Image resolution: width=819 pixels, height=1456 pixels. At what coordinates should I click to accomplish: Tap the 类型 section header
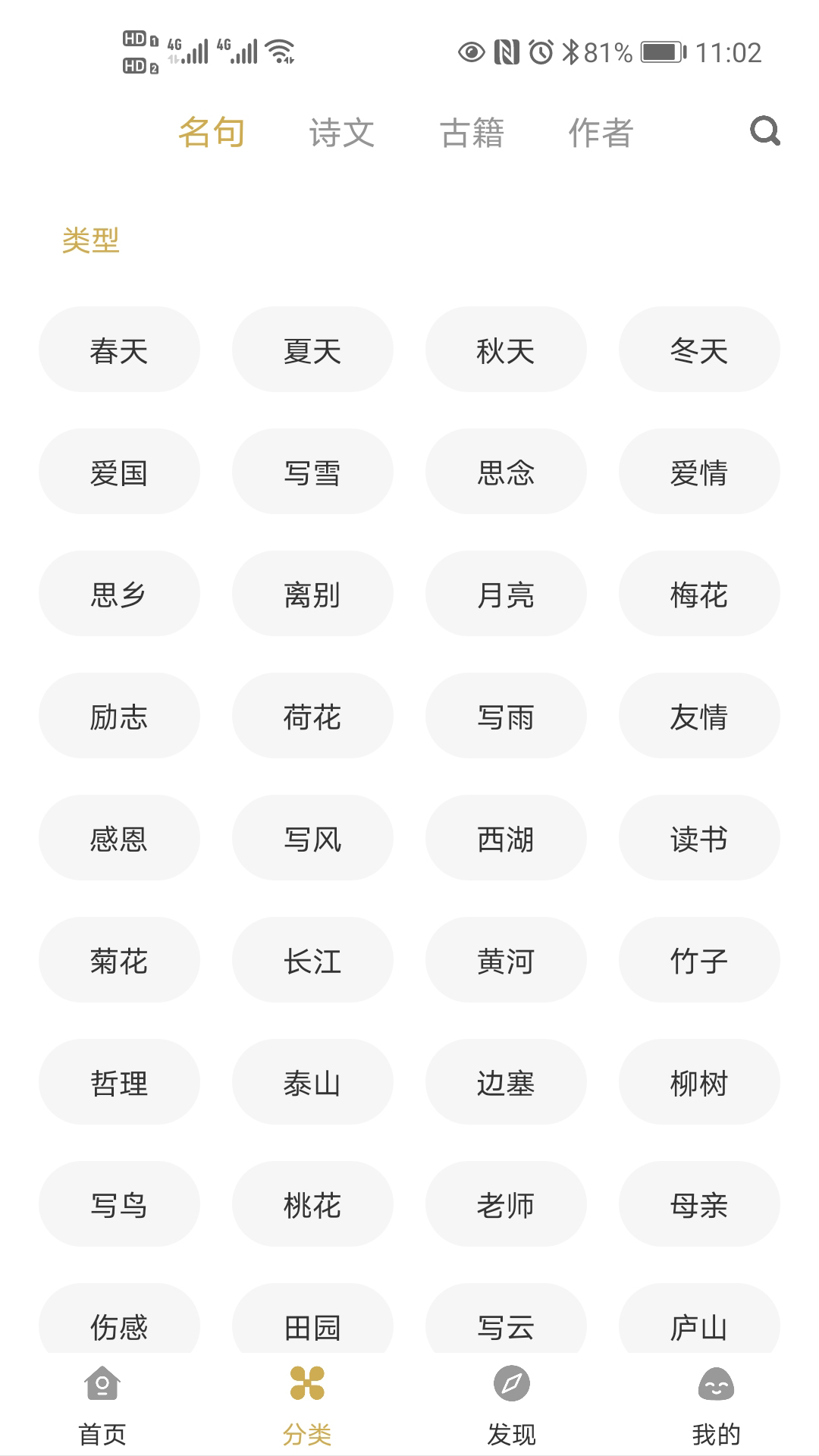91,240
